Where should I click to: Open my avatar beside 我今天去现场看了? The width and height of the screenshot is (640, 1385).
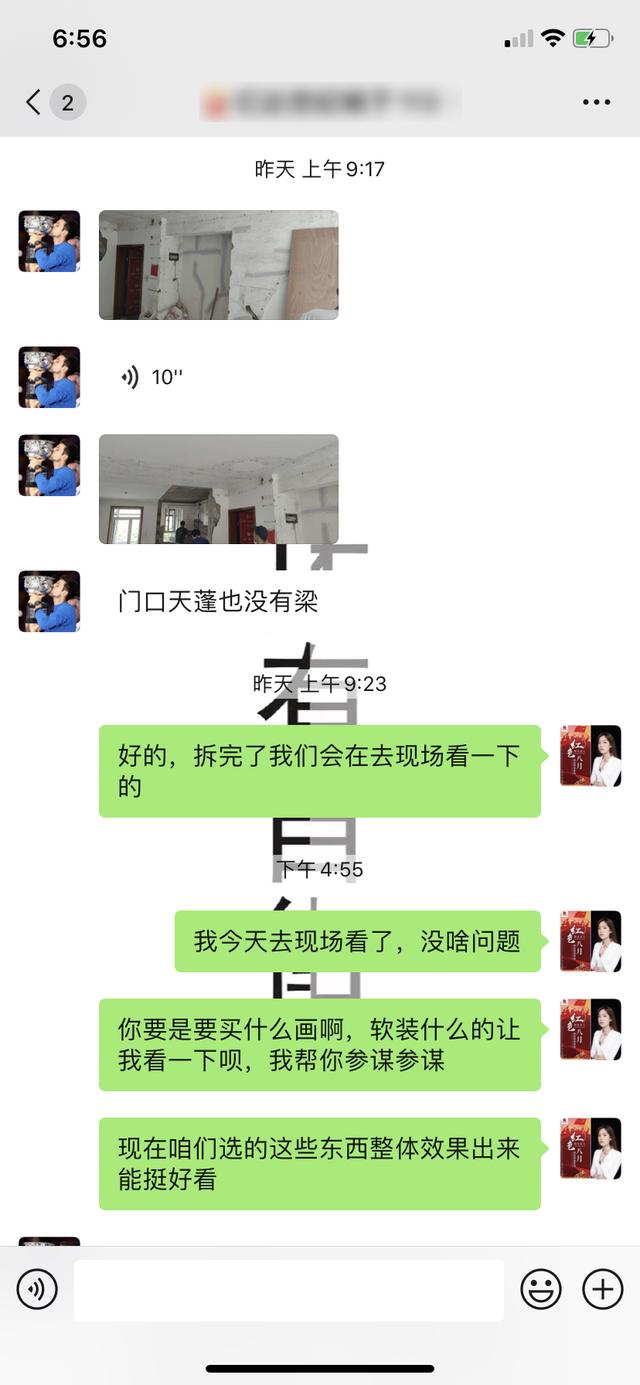click(x=590, y=941)
